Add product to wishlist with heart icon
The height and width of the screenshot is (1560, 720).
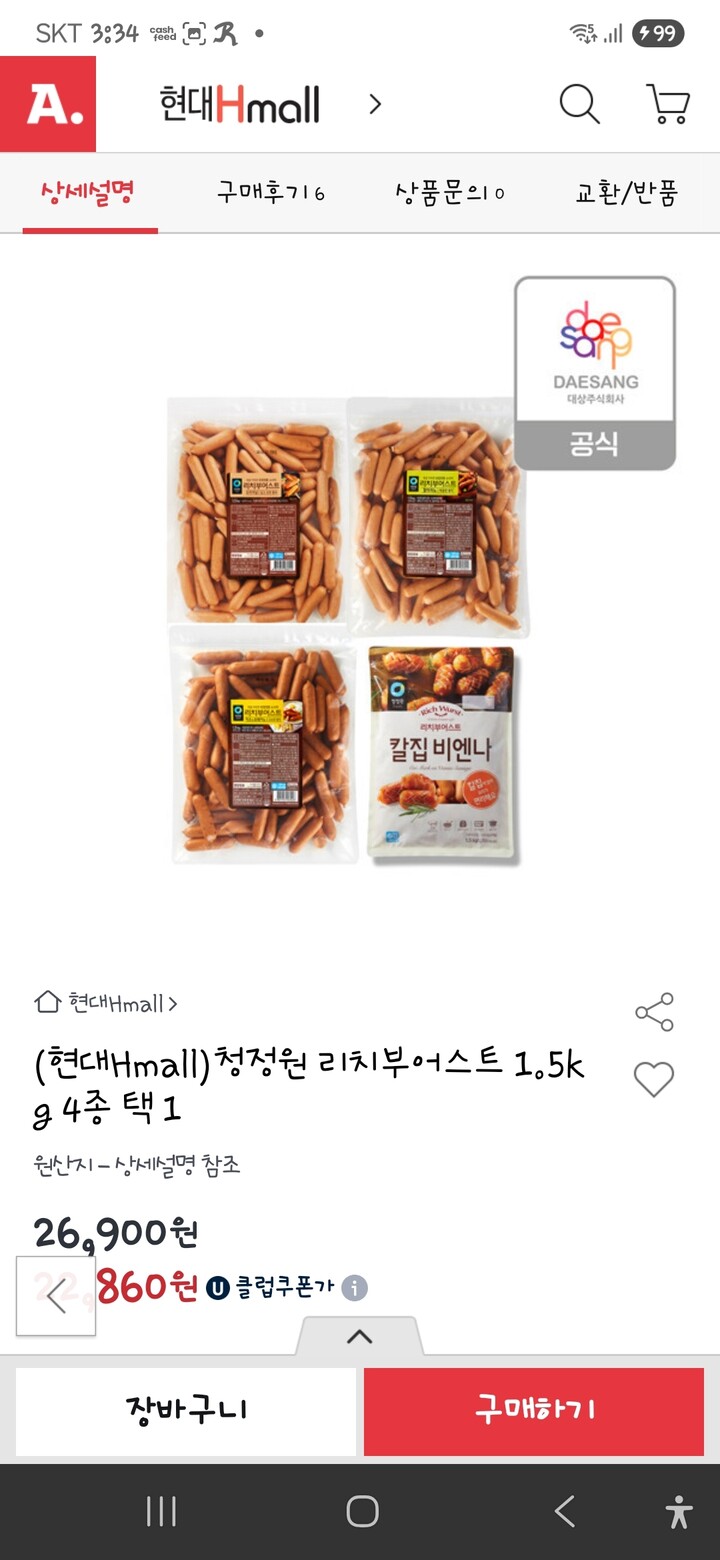tap(654, 1080)
